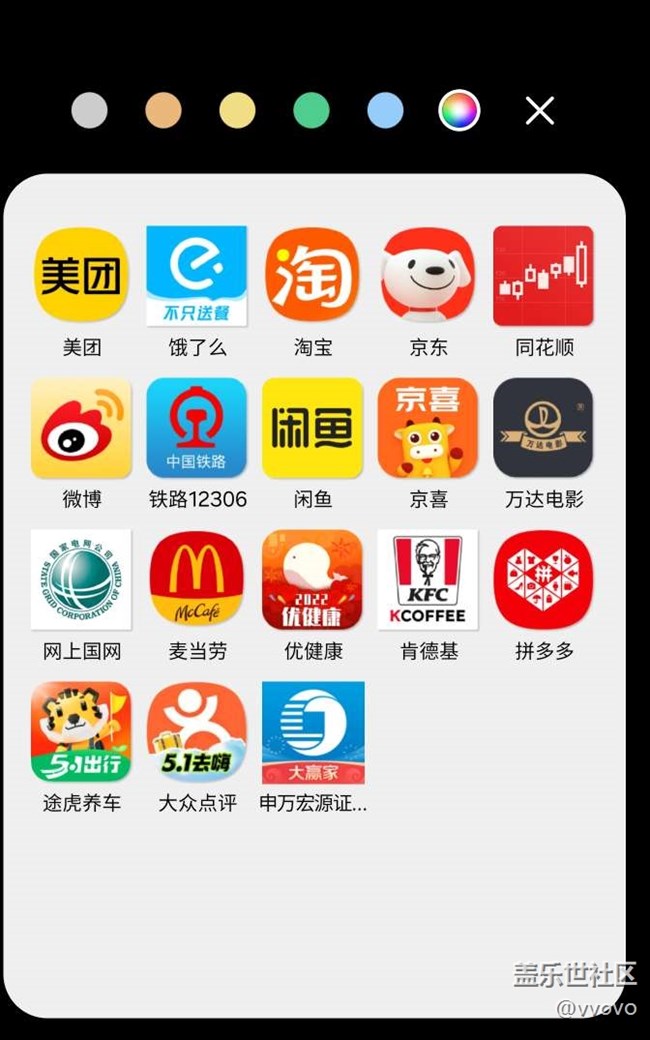The image size is (650, 1040).
Task: Open the 美团 app
Action: 81,275
